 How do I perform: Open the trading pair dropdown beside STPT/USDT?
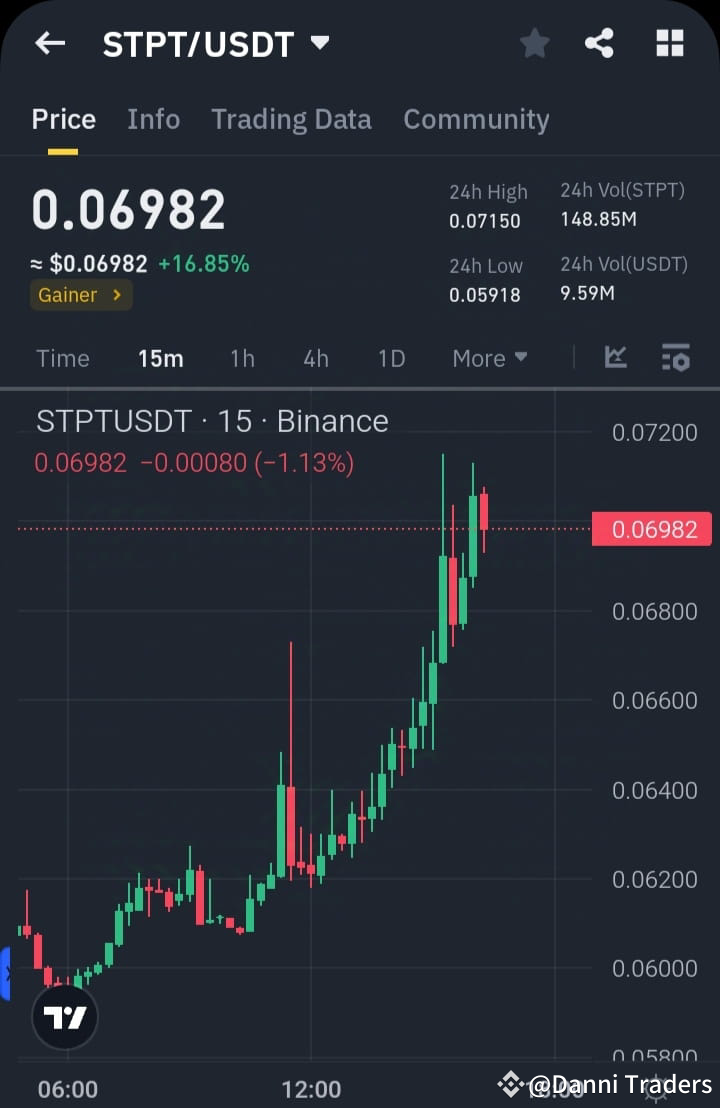point(318,43)
